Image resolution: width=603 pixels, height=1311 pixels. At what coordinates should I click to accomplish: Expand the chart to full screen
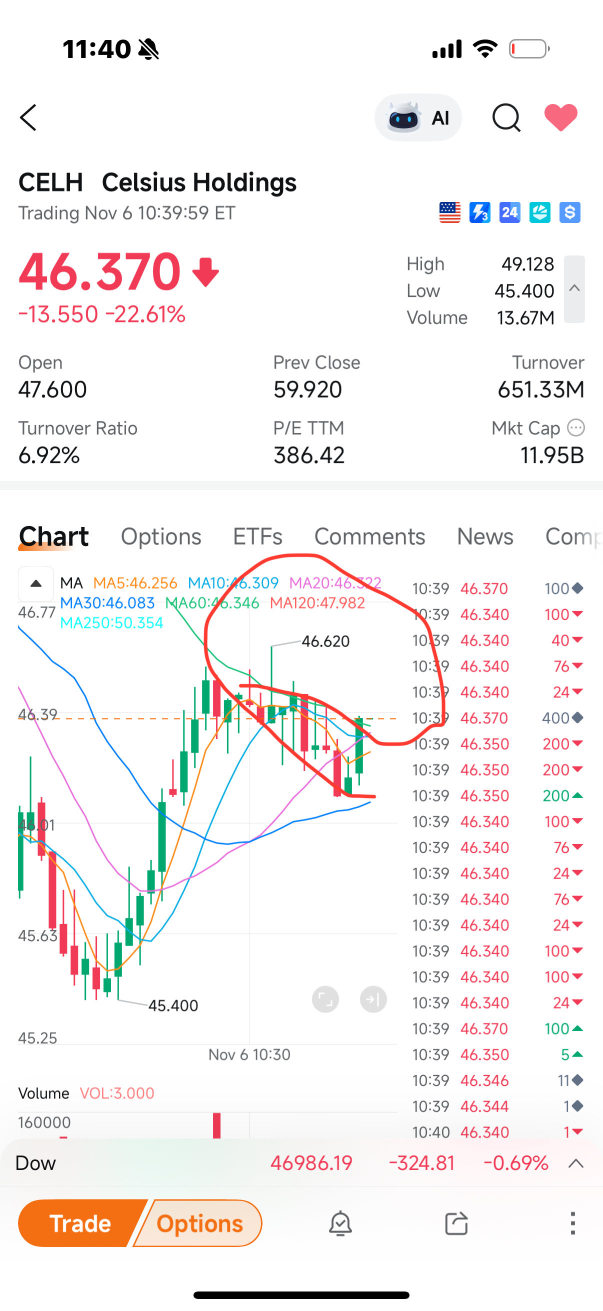coord(326,998)
